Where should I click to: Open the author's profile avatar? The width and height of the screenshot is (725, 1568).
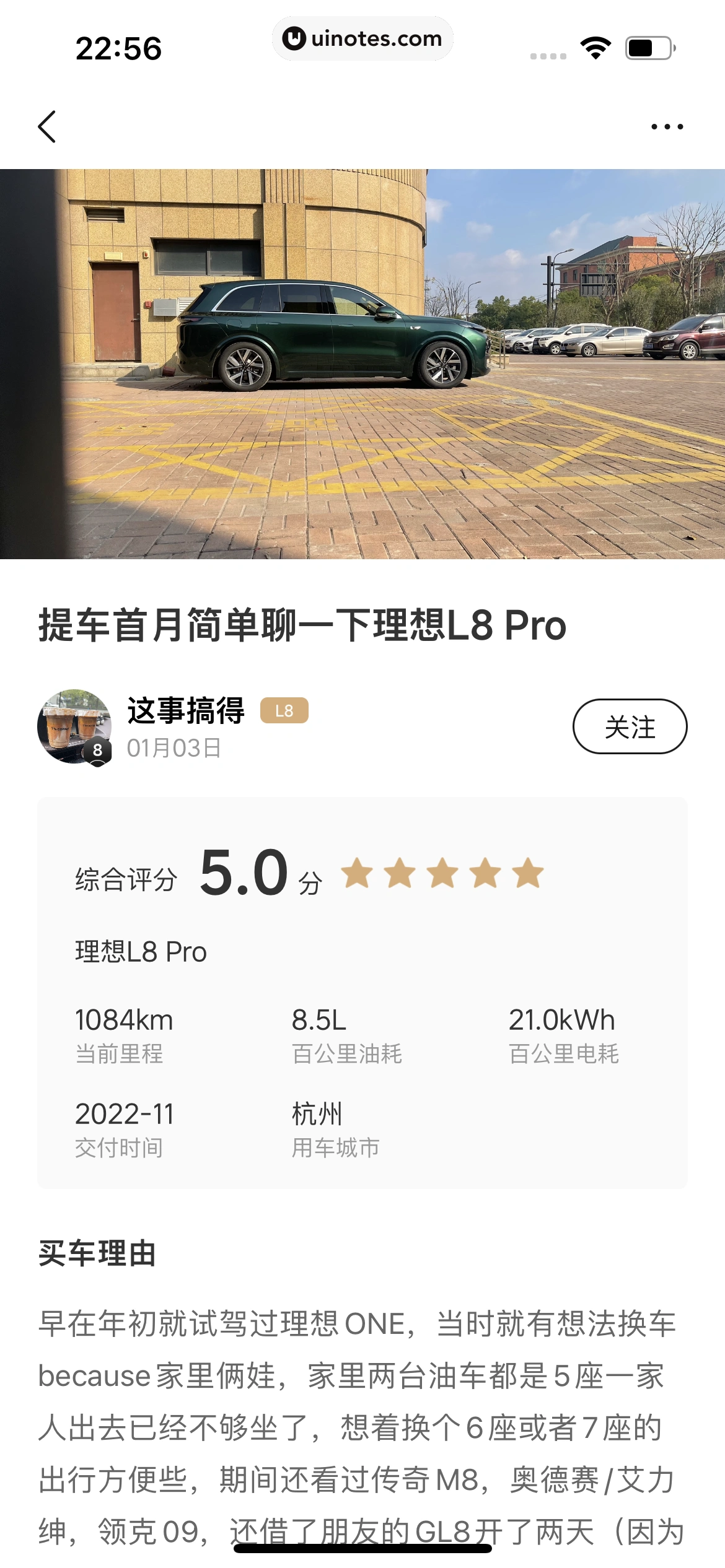pos(74,725)
